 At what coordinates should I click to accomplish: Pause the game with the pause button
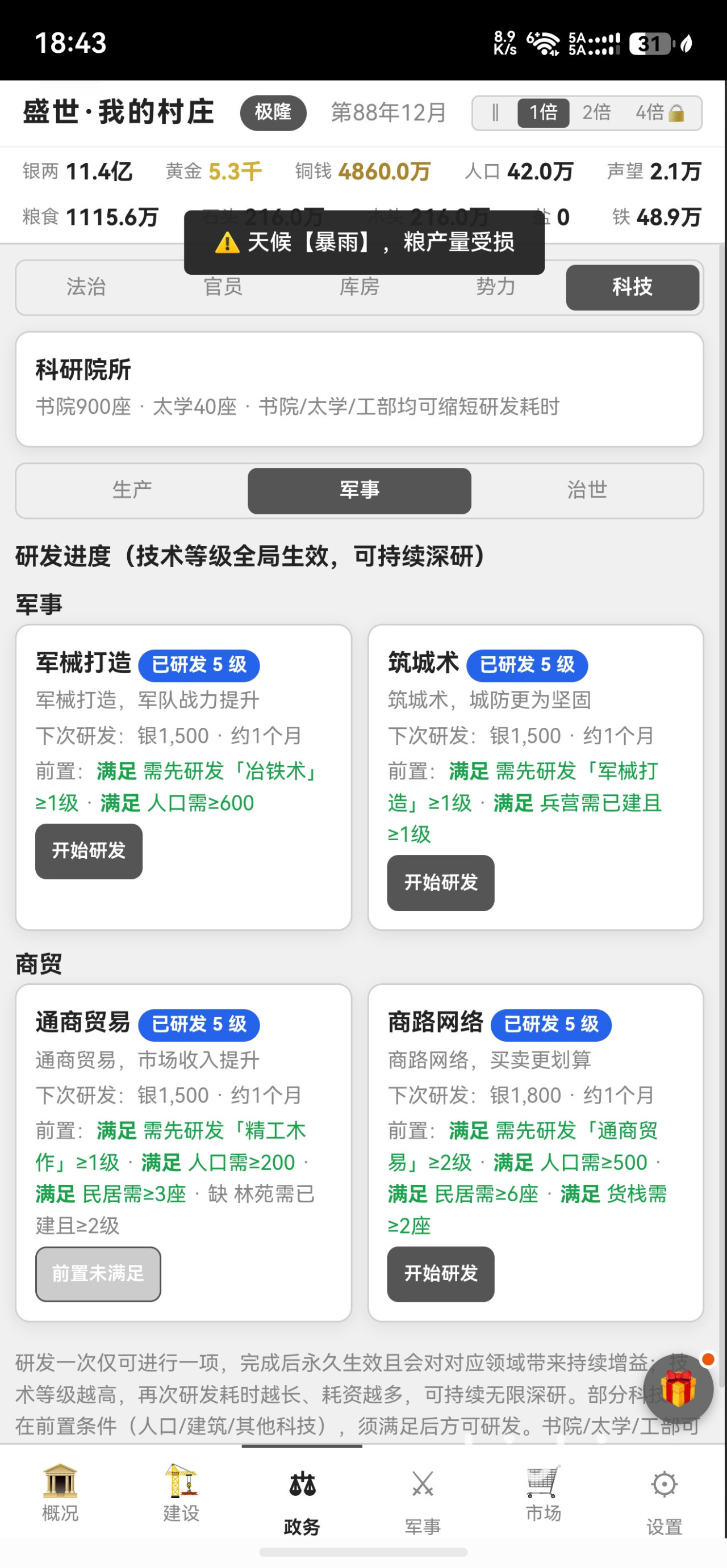[495, 112]
